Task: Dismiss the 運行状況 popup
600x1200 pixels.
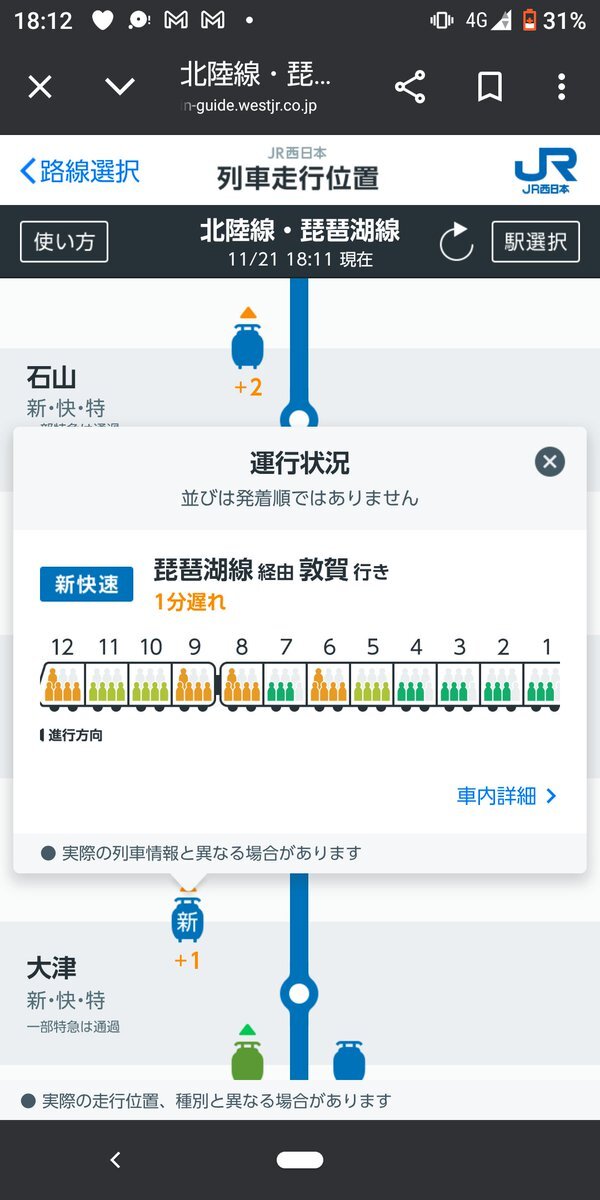Action: (550, 461)
